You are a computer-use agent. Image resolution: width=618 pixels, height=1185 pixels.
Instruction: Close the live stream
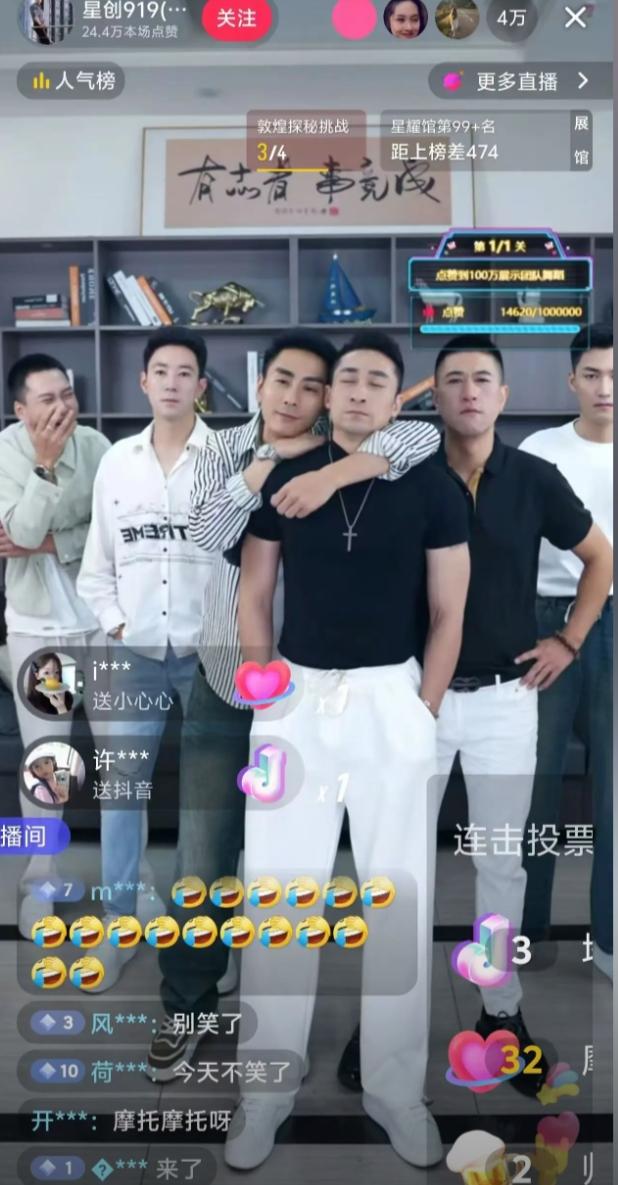[x=575, y=18]
